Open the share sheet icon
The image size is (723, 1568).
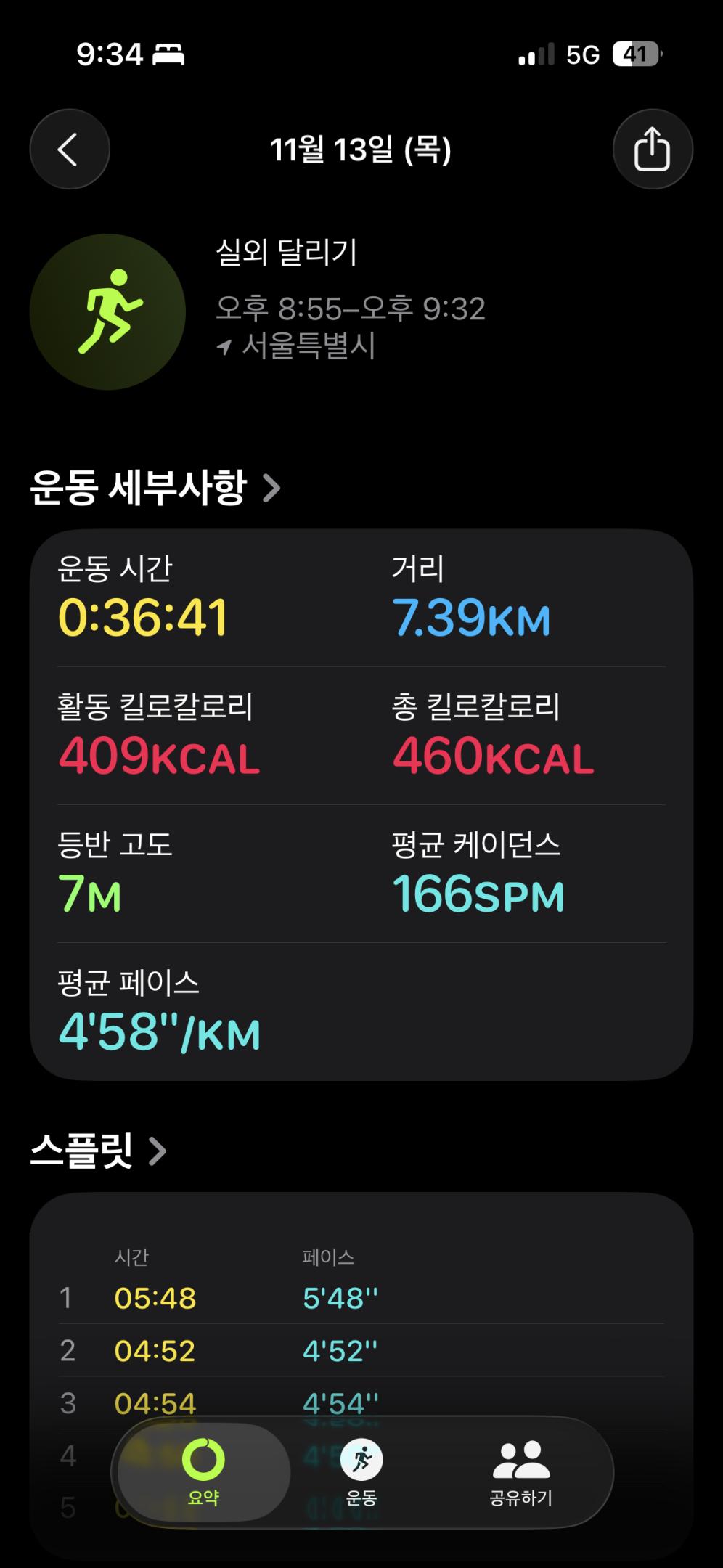pos(653,148)
